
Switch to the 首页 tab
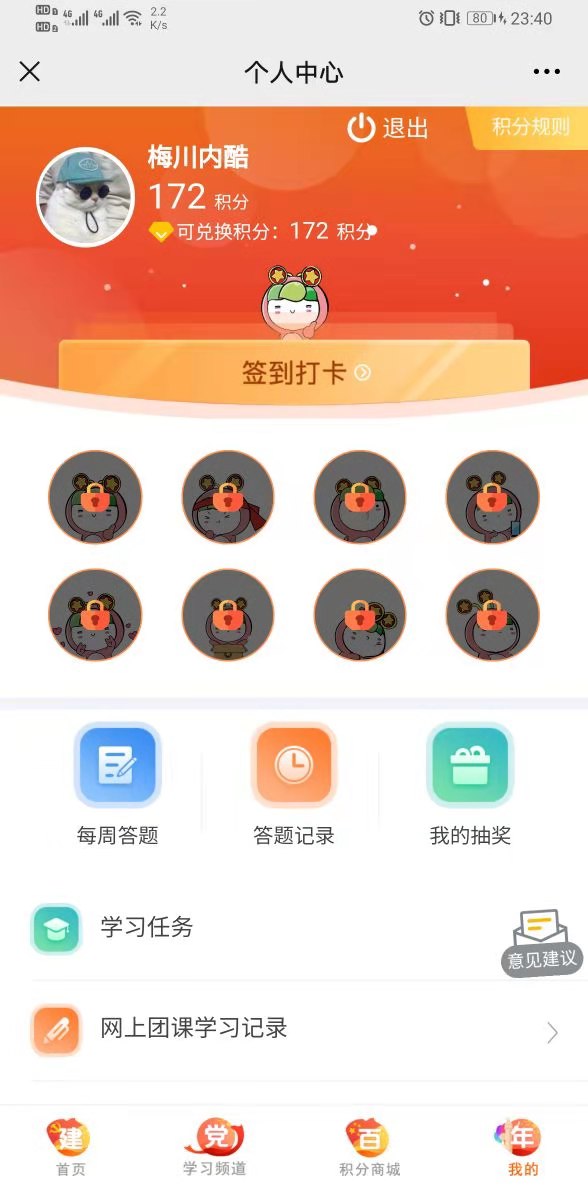(x=70, y=1148)
